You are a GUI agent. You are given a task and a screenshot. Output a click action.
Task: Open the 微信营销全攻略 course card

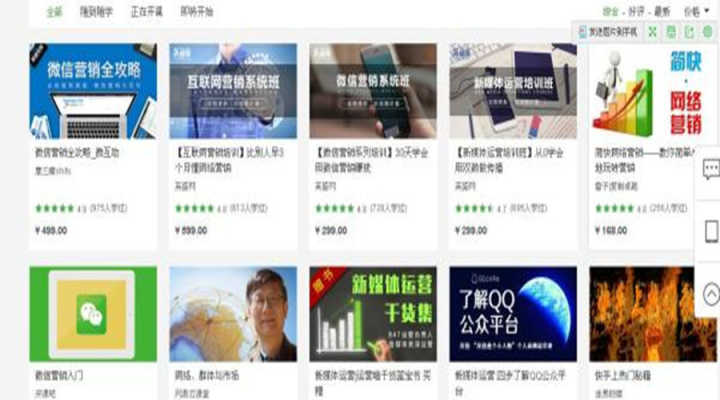pos(93,91)
